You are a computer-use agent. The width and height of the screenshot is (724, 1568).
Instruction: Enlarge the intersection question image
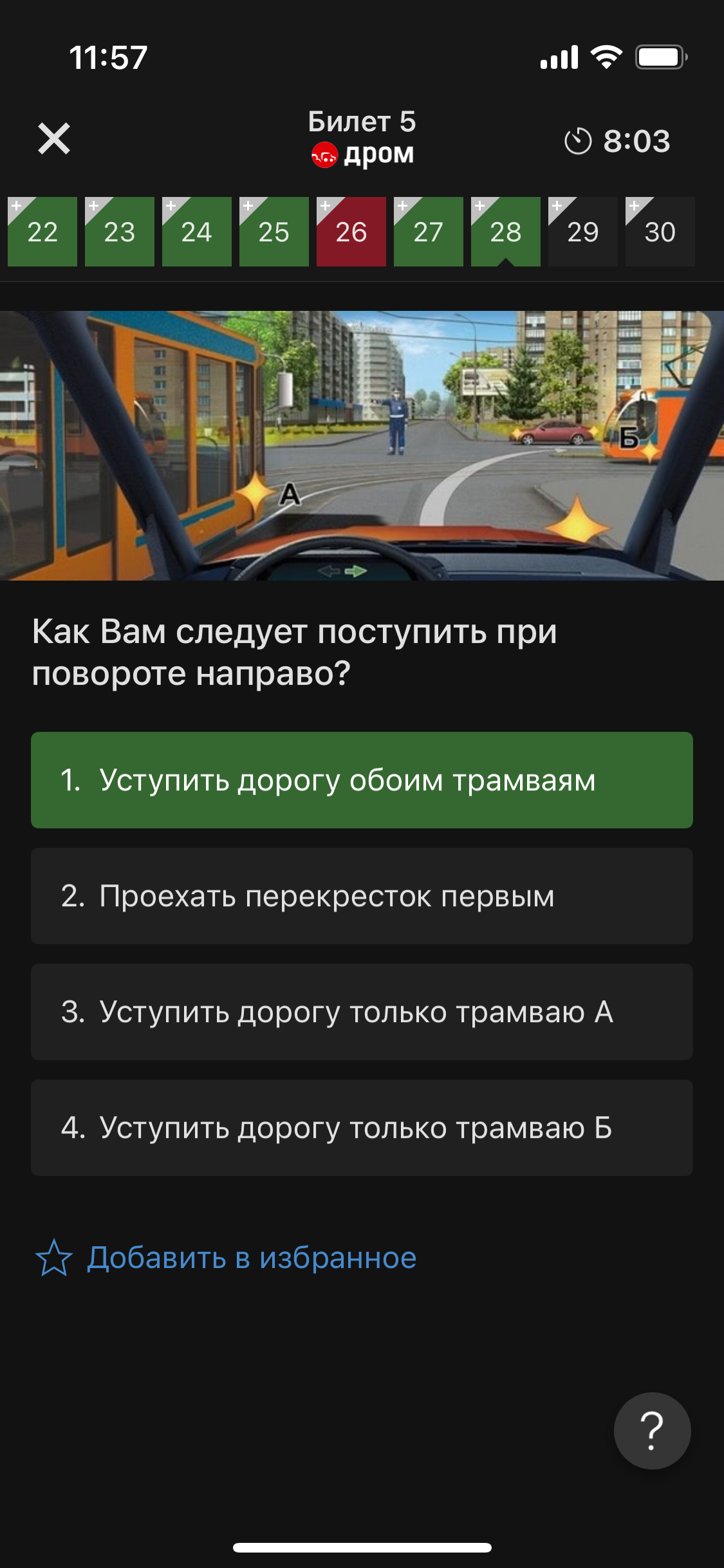(x=362, y=445)
